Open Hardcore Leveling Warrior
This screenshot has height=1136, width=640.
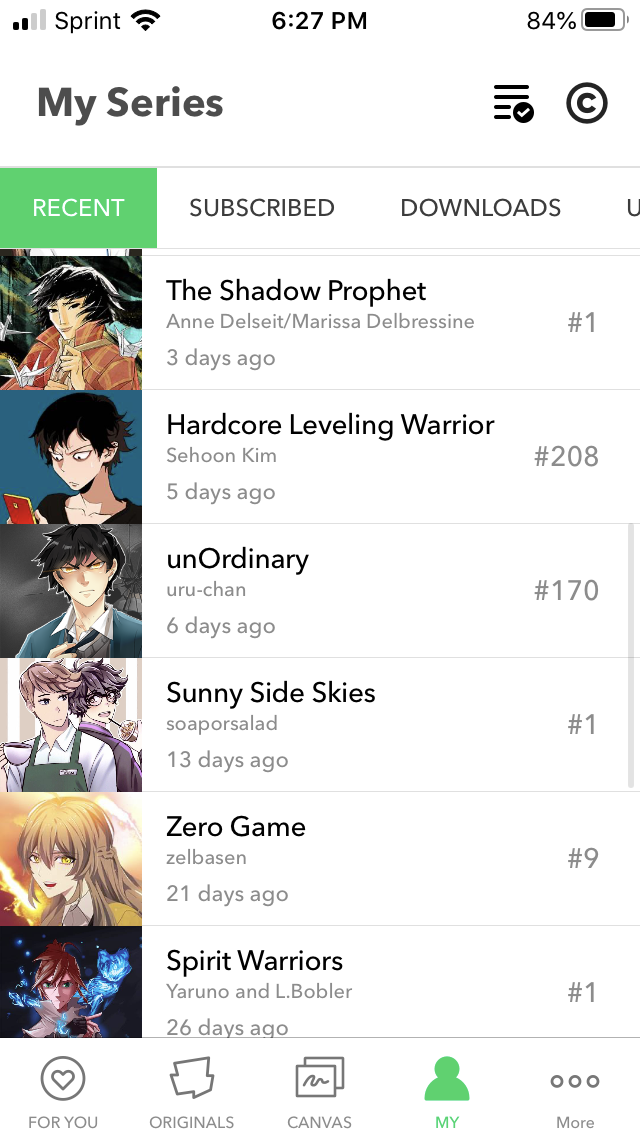click(x=320, y=456)
